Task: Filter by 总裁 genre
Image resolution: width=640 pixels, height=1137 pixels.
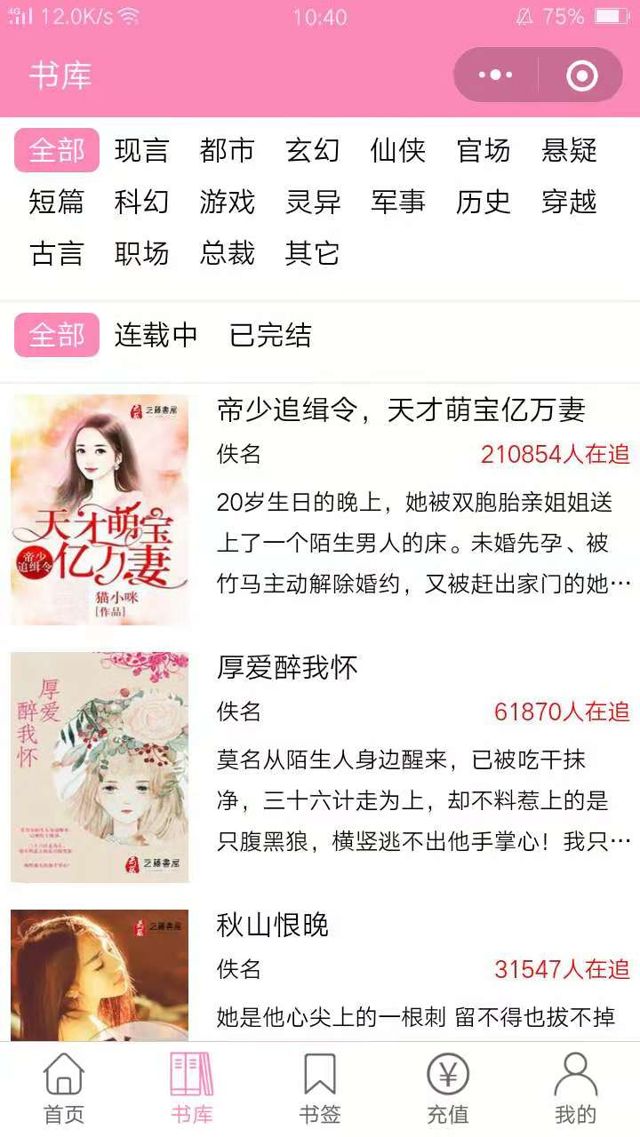Action: point(227,253)
